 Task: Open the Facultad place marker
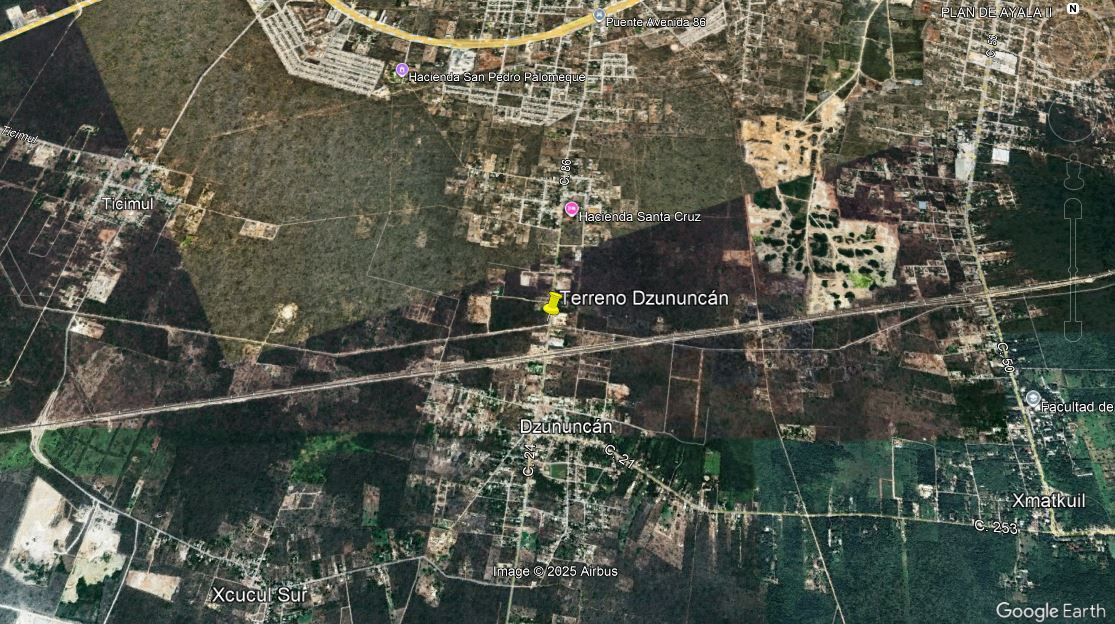click(1033, 398)
